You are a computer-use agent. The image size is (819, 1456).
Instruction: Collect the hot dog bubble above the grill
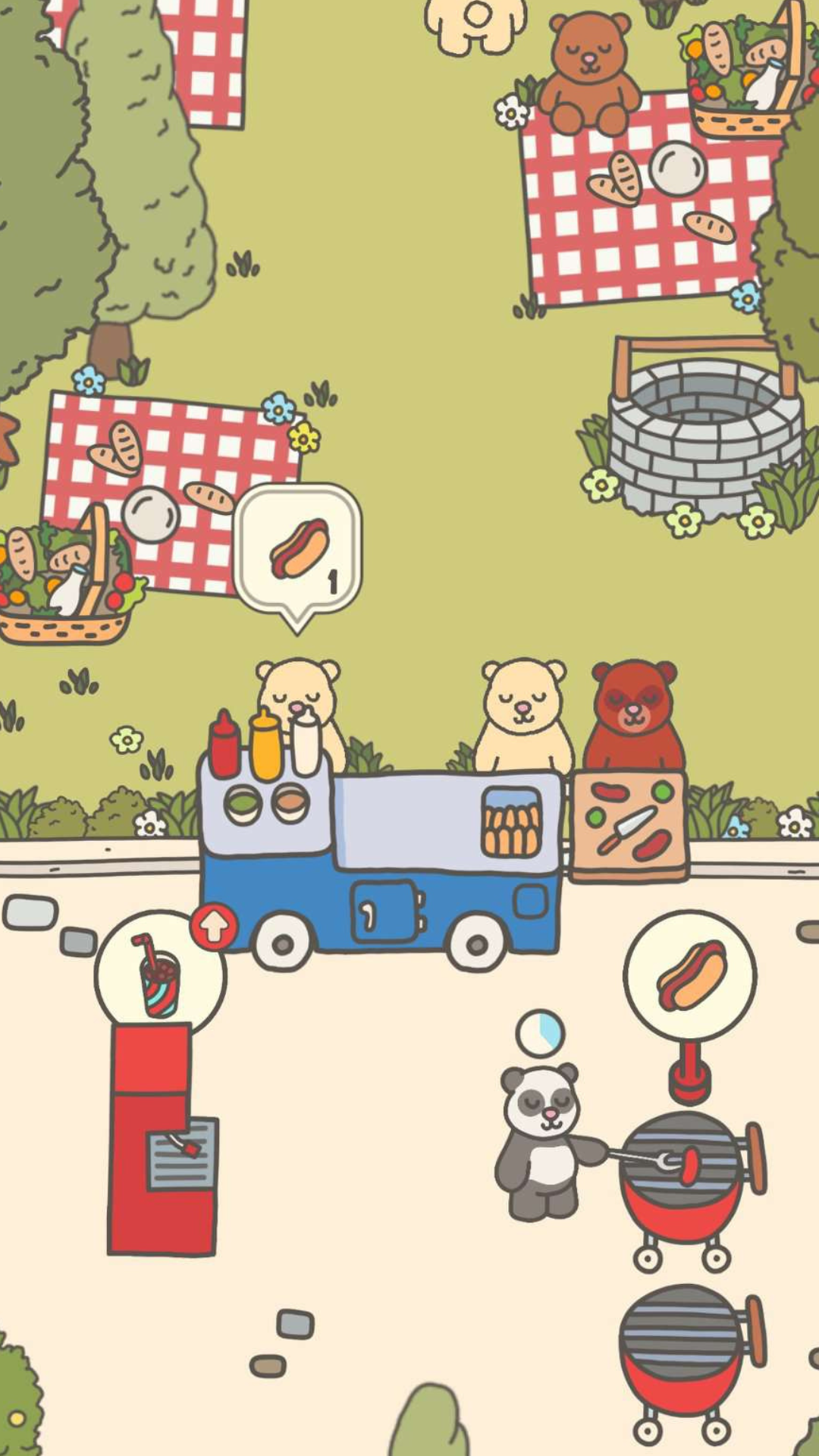689,975
